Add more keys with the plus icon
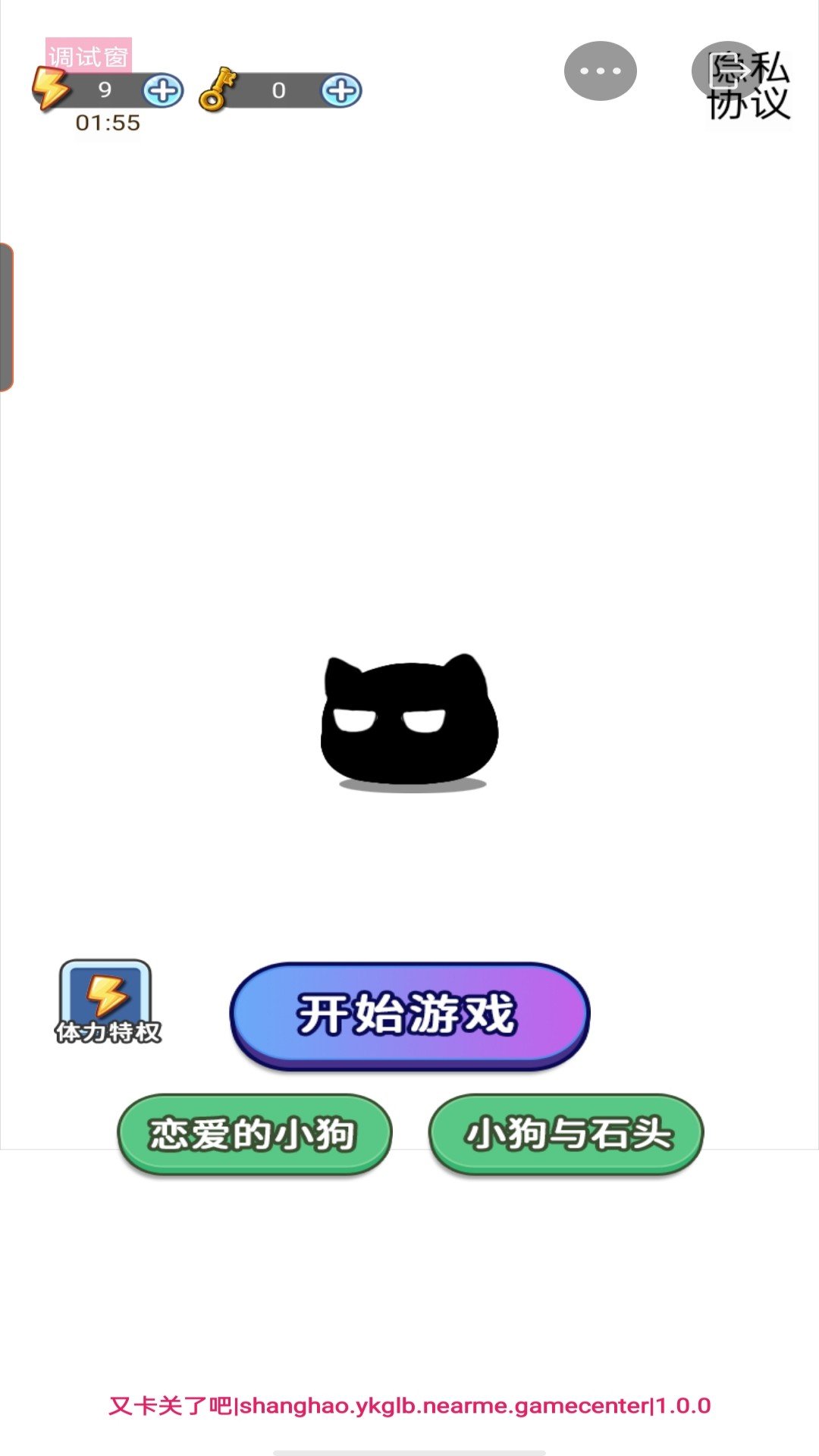The width and height of the screenshot is (819, 1456). [x=341, y=91]
